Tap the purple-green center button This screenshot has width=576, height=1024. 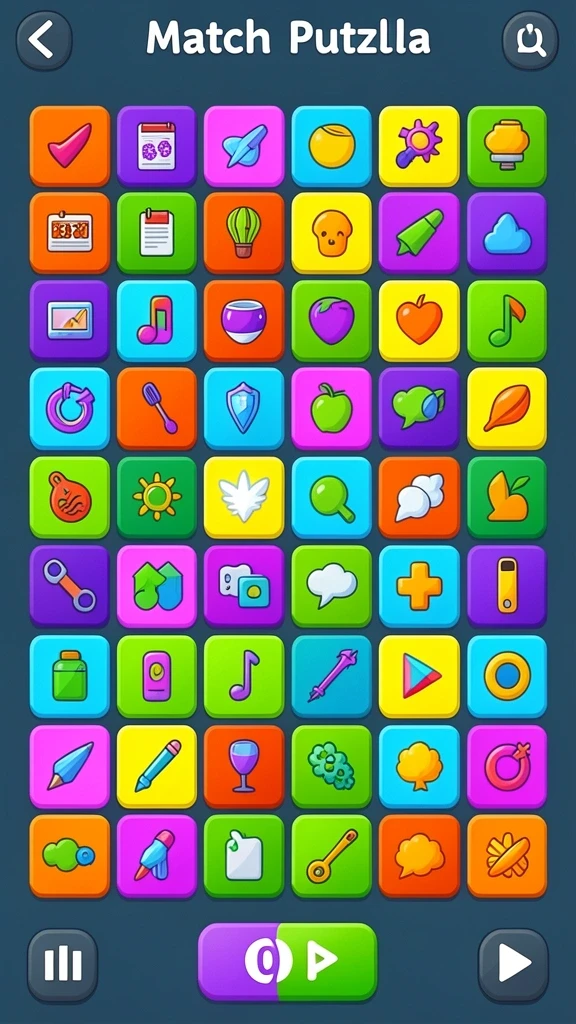(287, 961)
